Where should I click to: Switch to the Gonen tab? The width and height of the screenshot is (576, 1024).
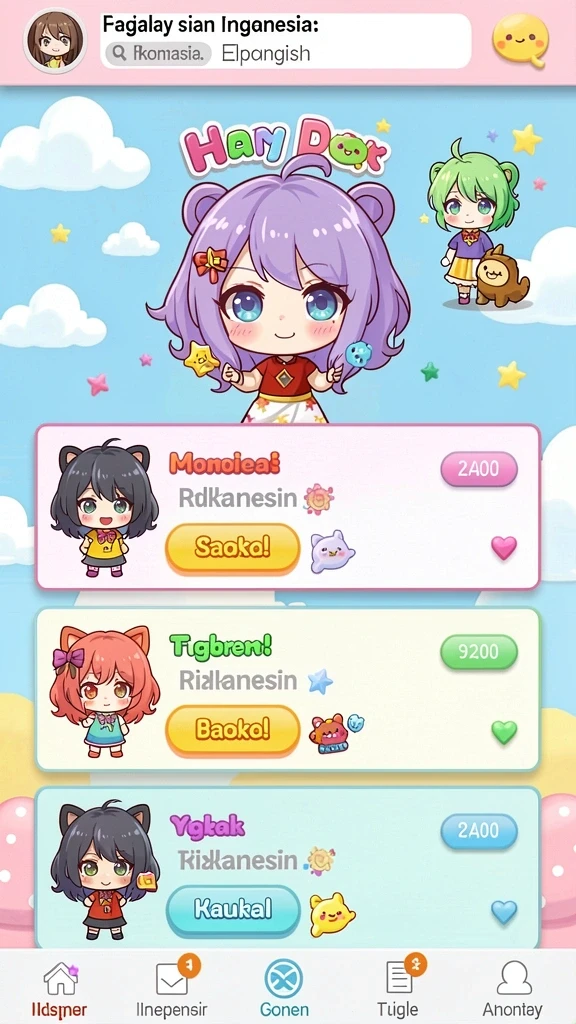pos(284,987)
